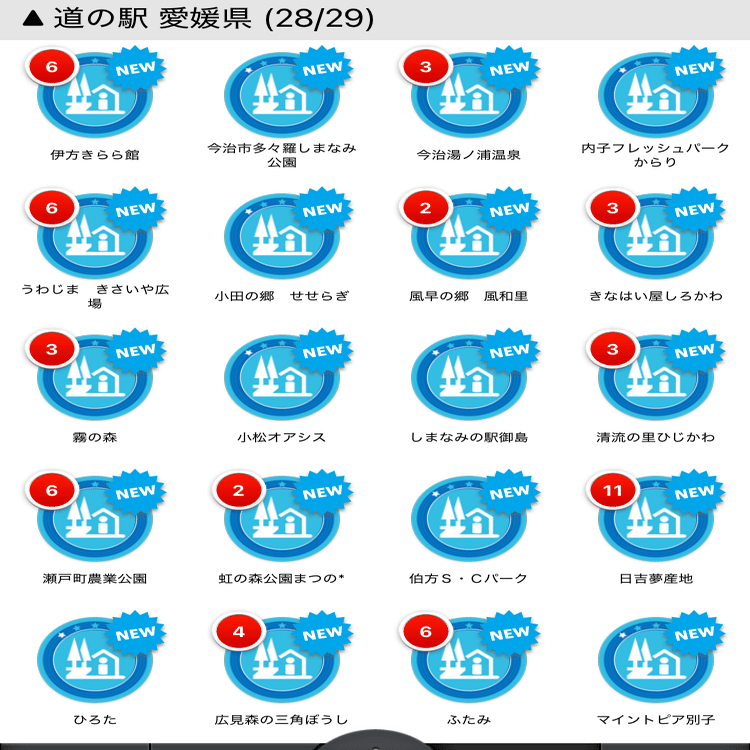Open 瀬戸町農業公園 station badge
Image resolution: width=750 pixels, height=750 pixels.
(95, 520)
